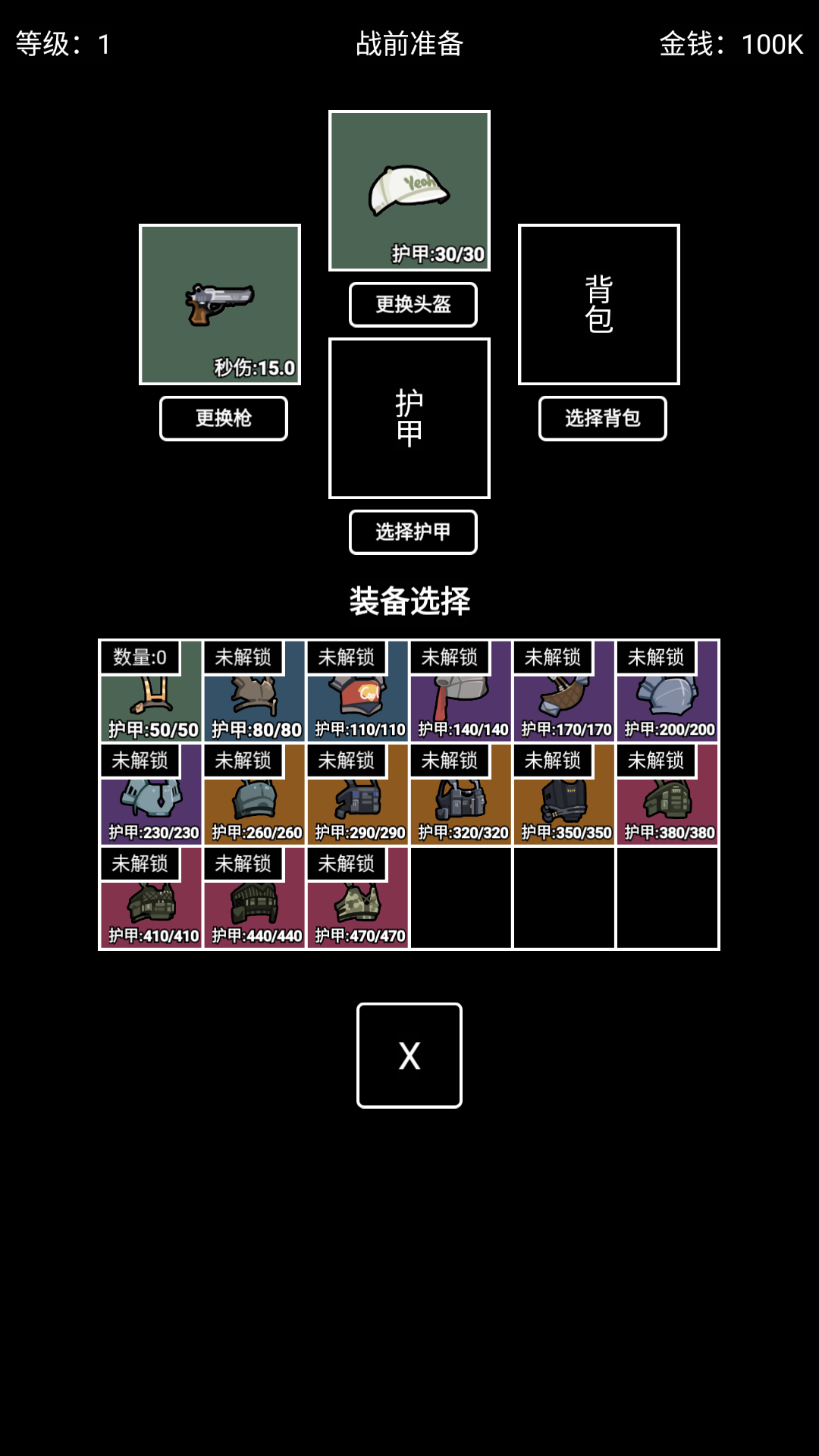Open the empty 护甲 slot

pos(409,418)
